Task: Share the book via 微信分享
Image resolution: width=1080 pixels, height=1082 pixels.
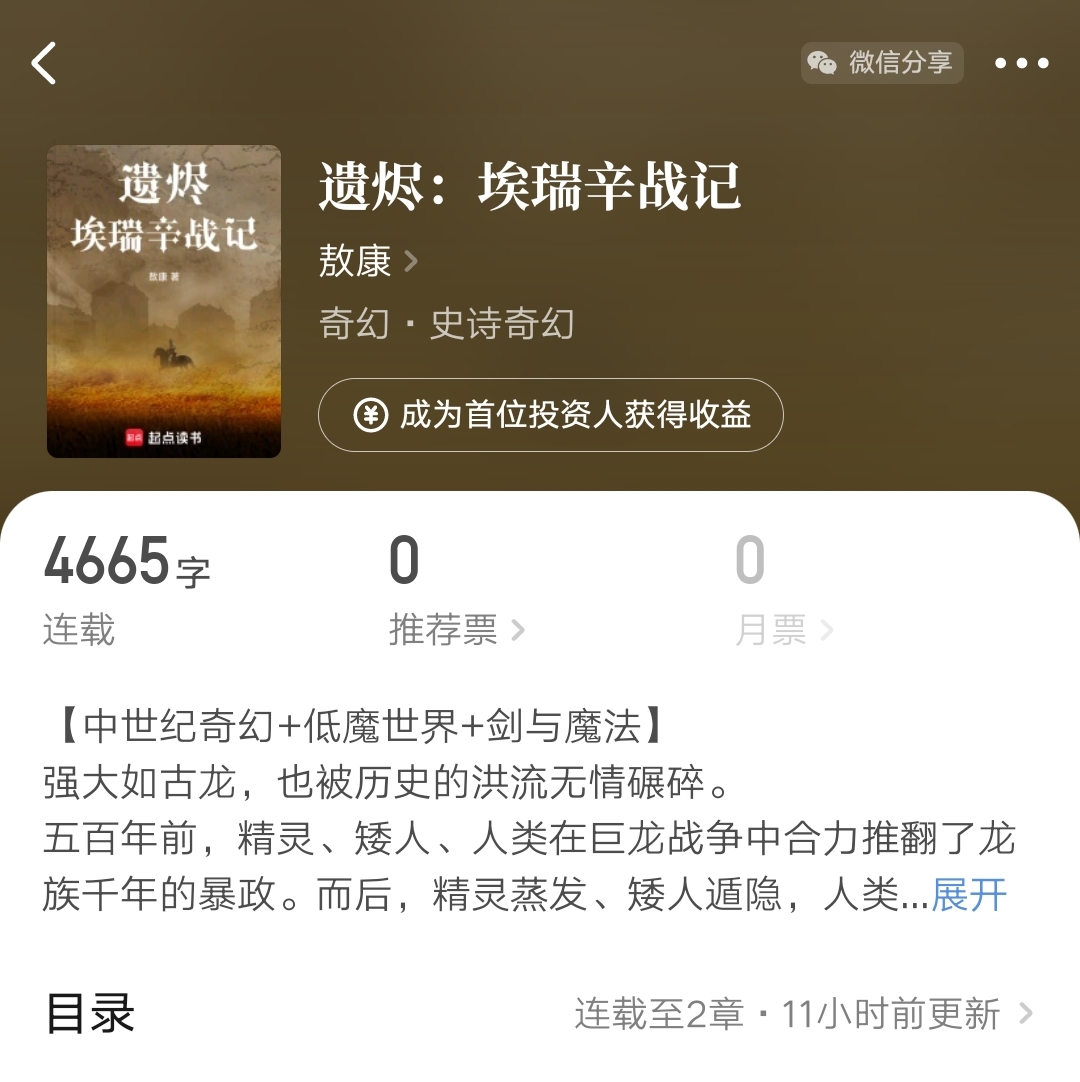Action: [x=881, y=63]
